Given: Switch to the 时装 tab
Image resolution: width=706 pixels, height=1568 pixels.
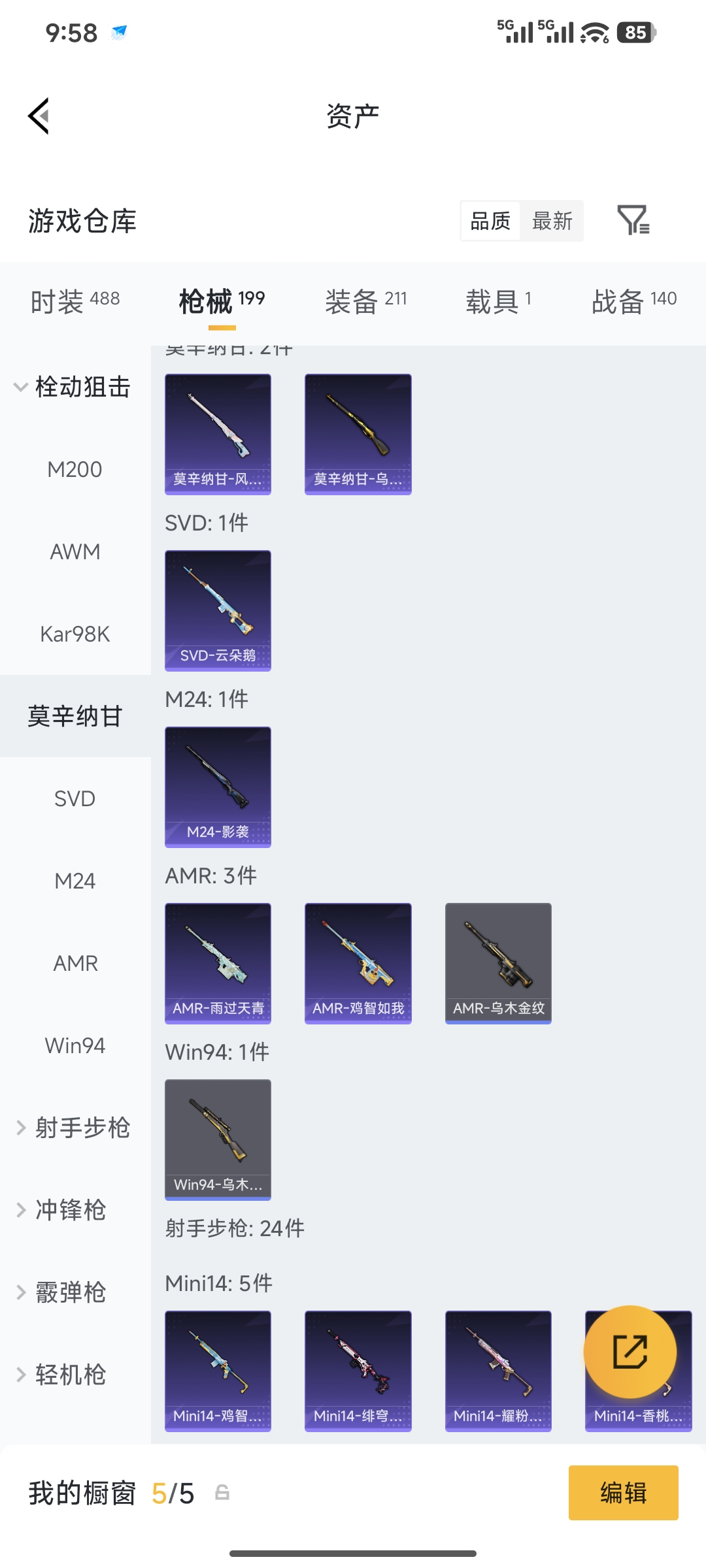Looking at the screenshot, I should pos(73,299).
